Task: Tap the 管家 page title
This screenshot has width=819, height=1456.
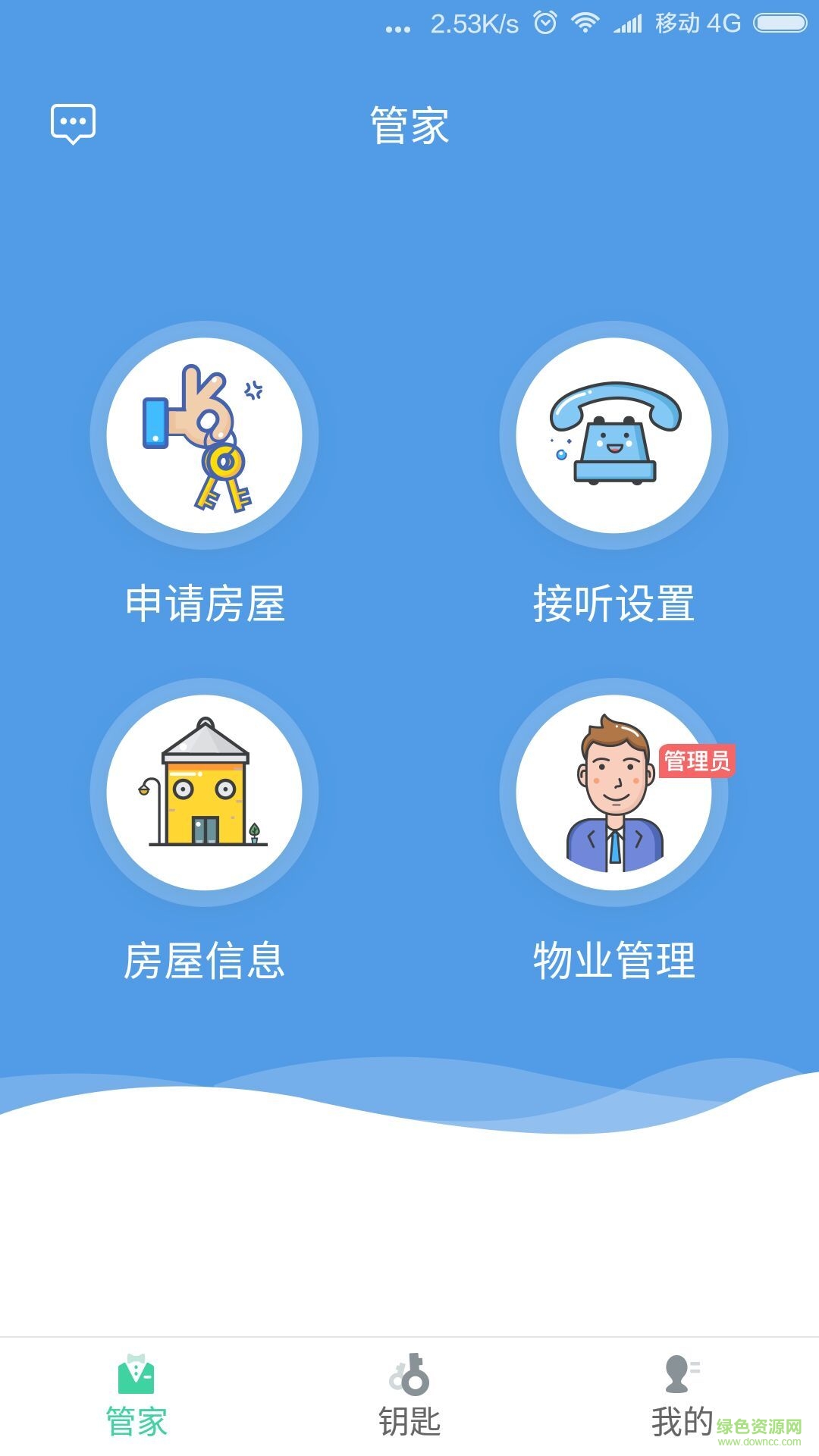Action: [x=409, y=127]
